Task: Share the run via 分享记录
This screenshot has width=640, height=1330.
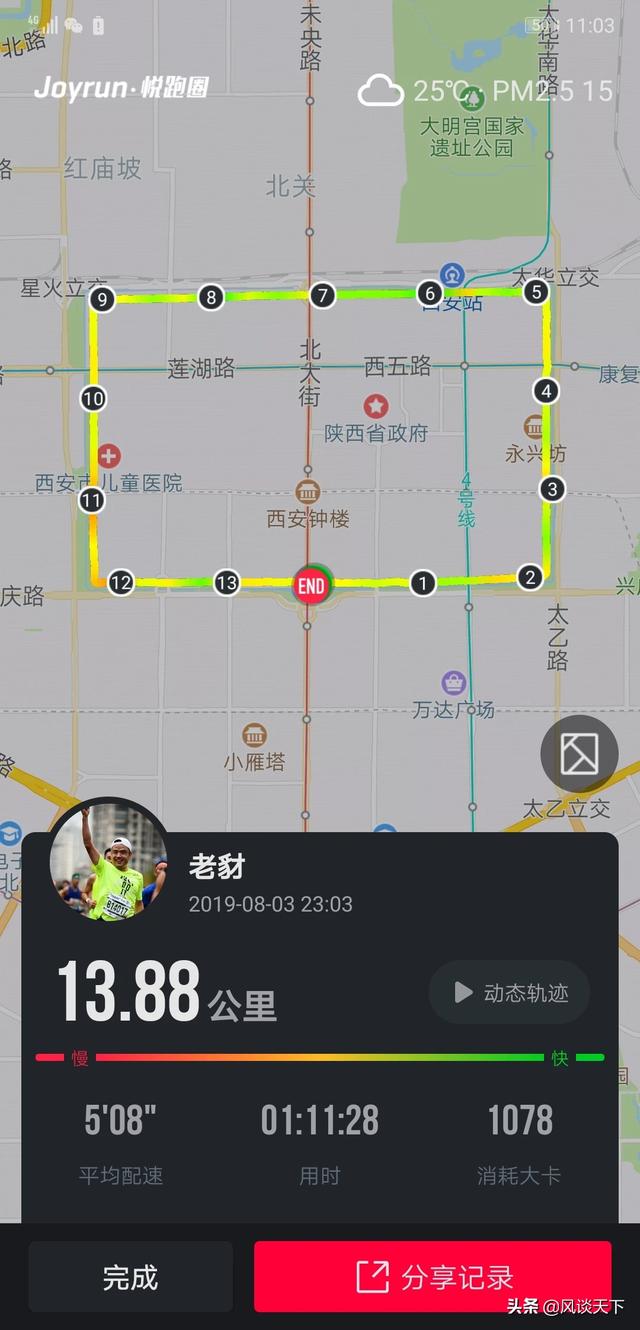Action: point(432,1276)
